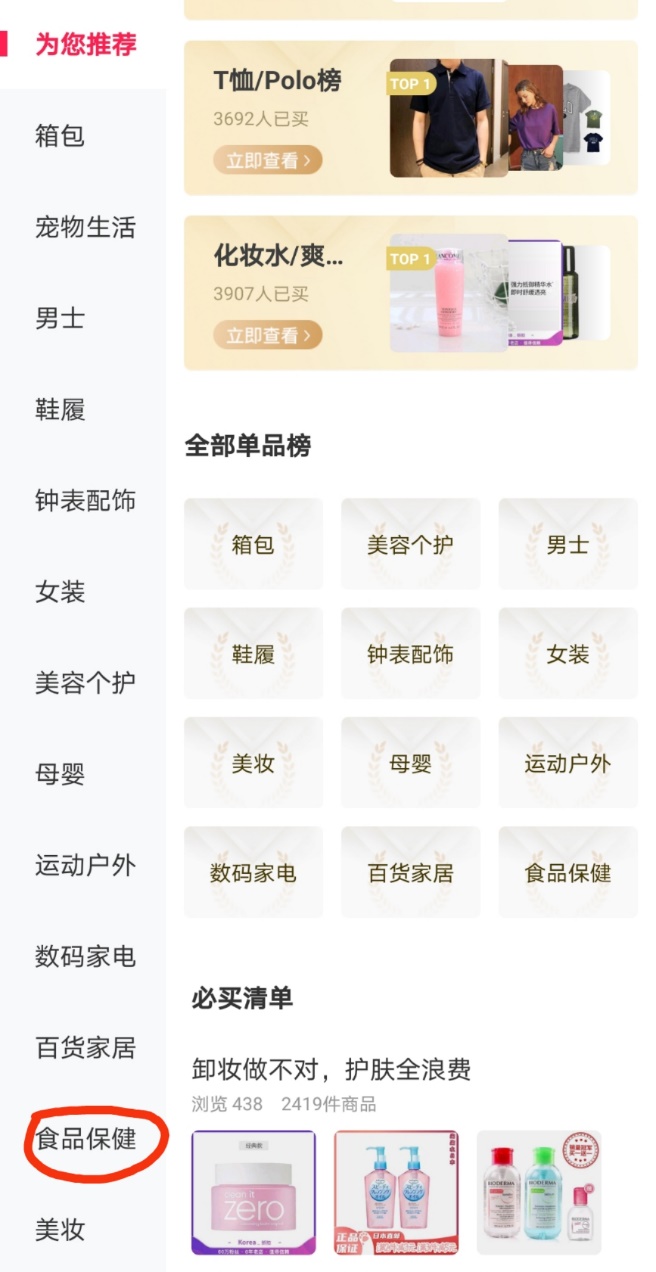656x1272 pixels.
Task: Open the Bioderma makeup remover product image
Action: coord(538,1192)
